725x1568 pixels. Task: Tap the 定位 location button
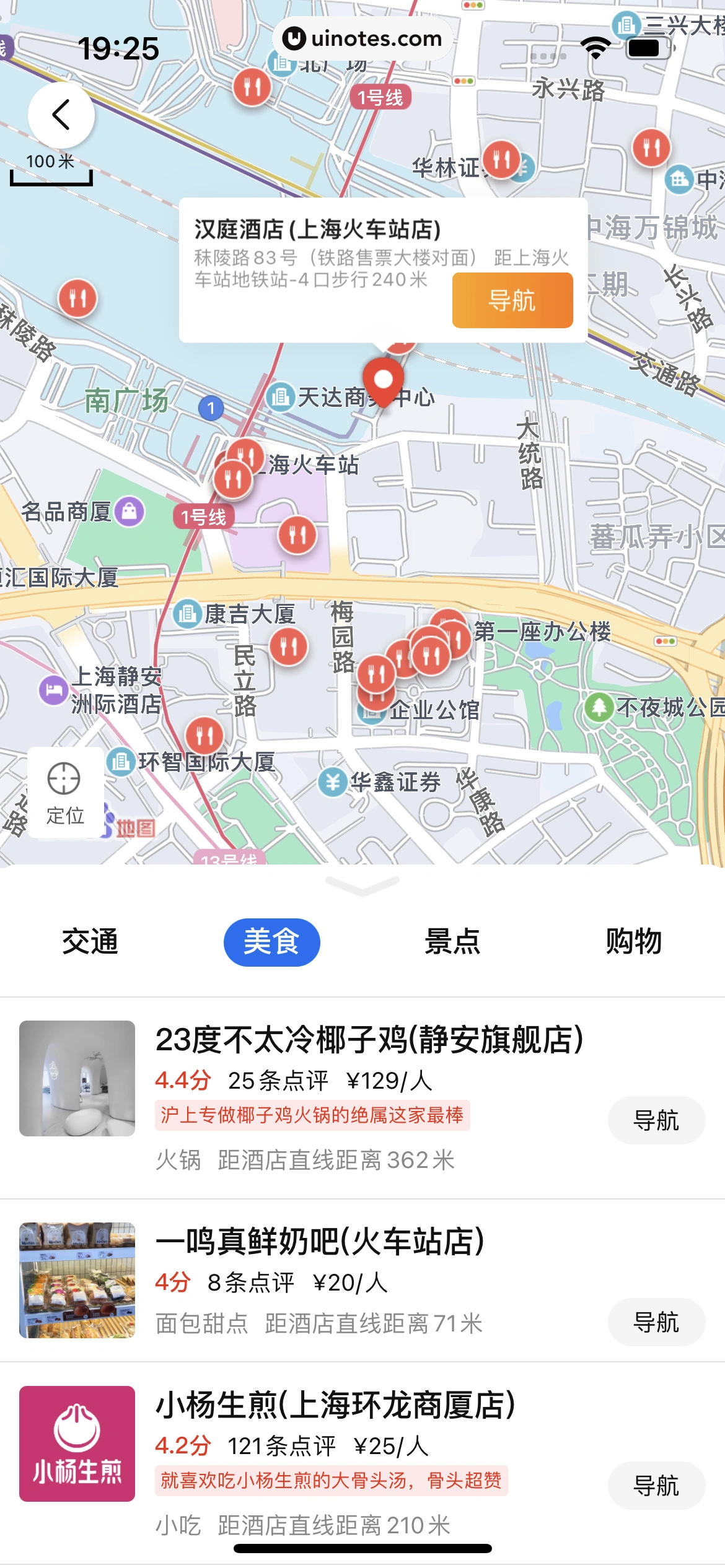coord(65,793)
